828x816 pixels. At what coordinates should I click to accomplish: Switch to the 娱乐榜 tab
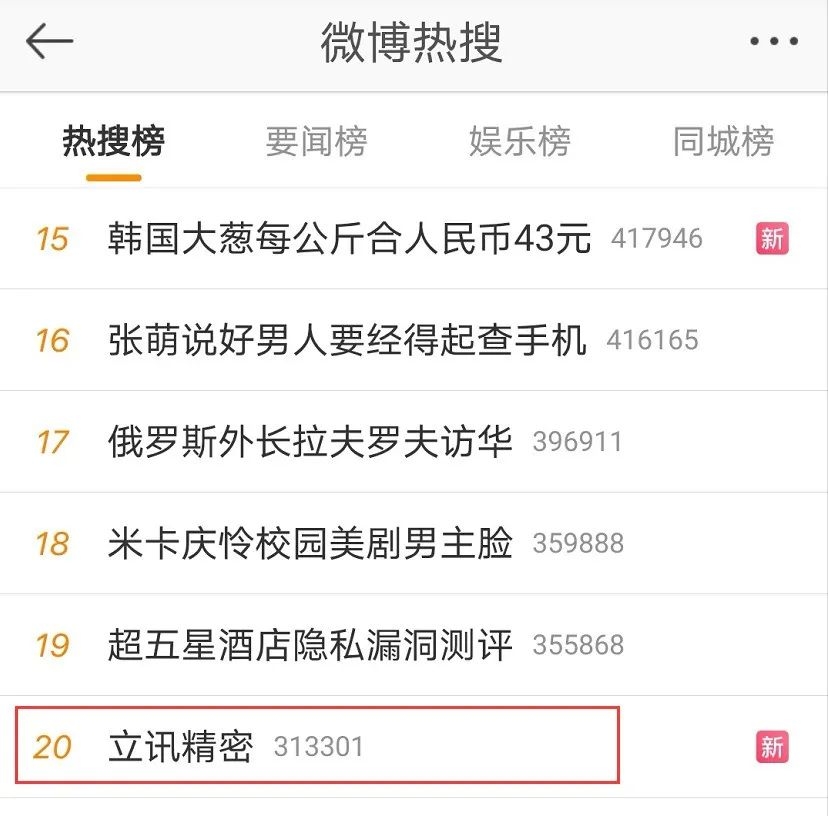point(519,142)
